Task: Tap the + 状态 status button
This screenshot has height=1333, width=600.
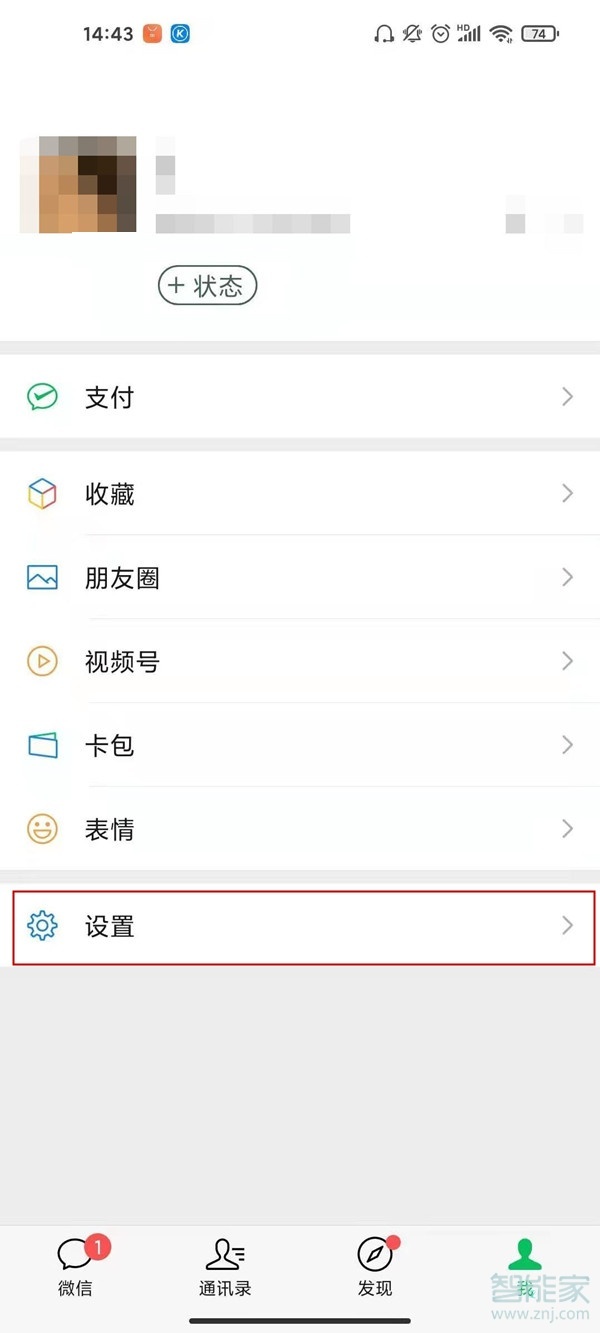Action: point(207,286)
